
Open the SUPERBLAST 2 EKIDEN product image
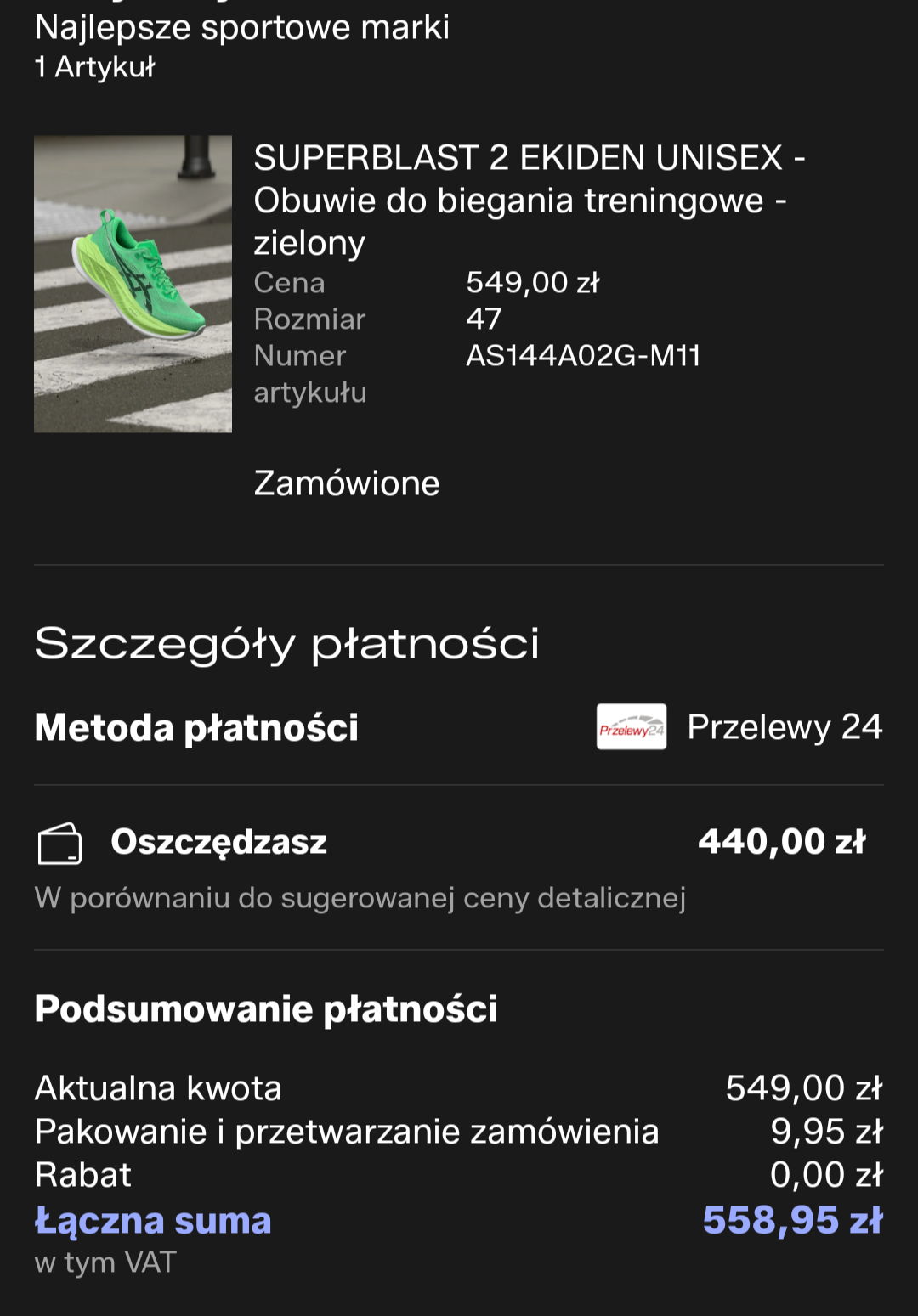pyautogui.click(x=133, y=284)
